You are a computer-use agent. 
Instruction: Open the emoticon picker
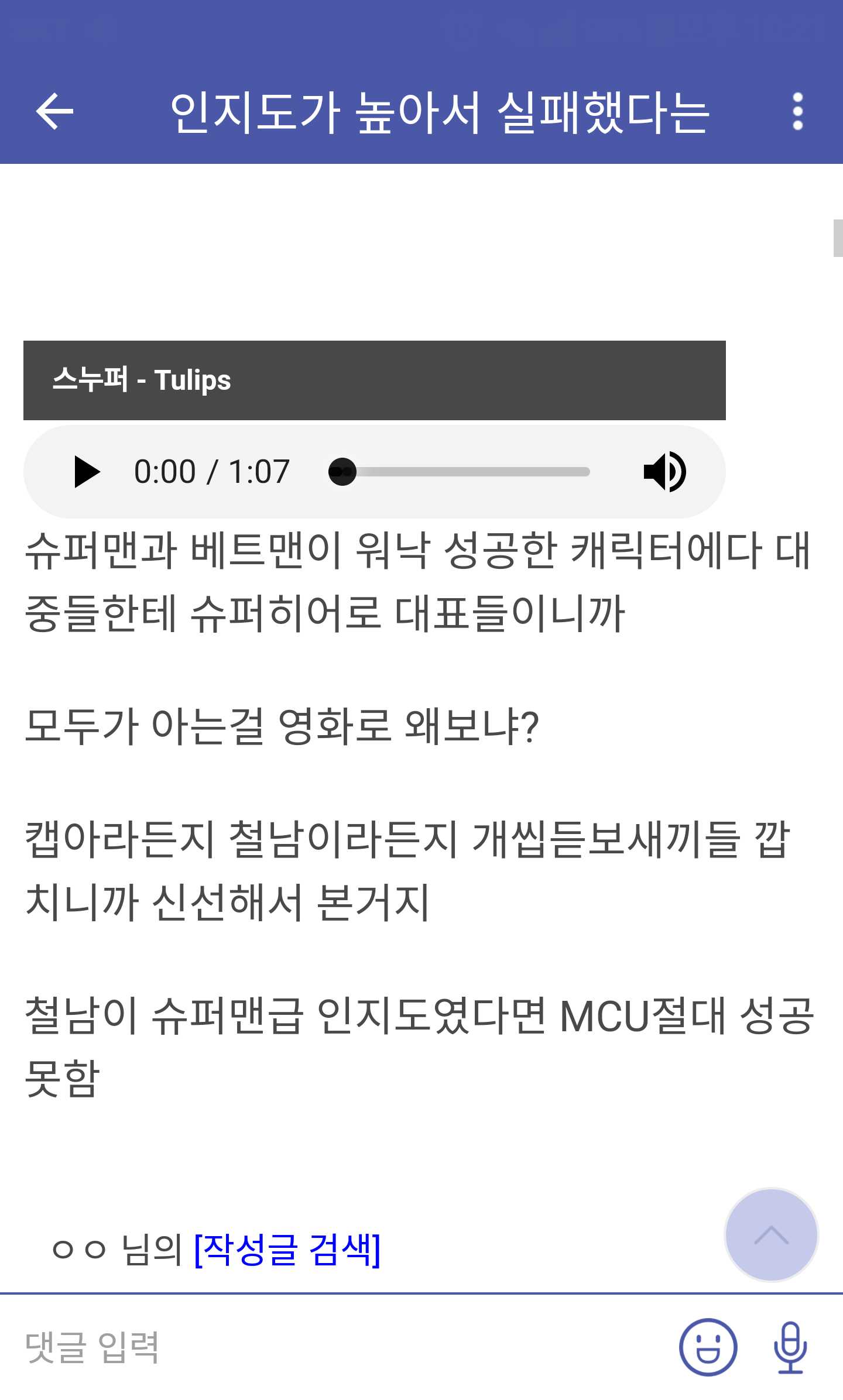click(x=708, y=1347)
